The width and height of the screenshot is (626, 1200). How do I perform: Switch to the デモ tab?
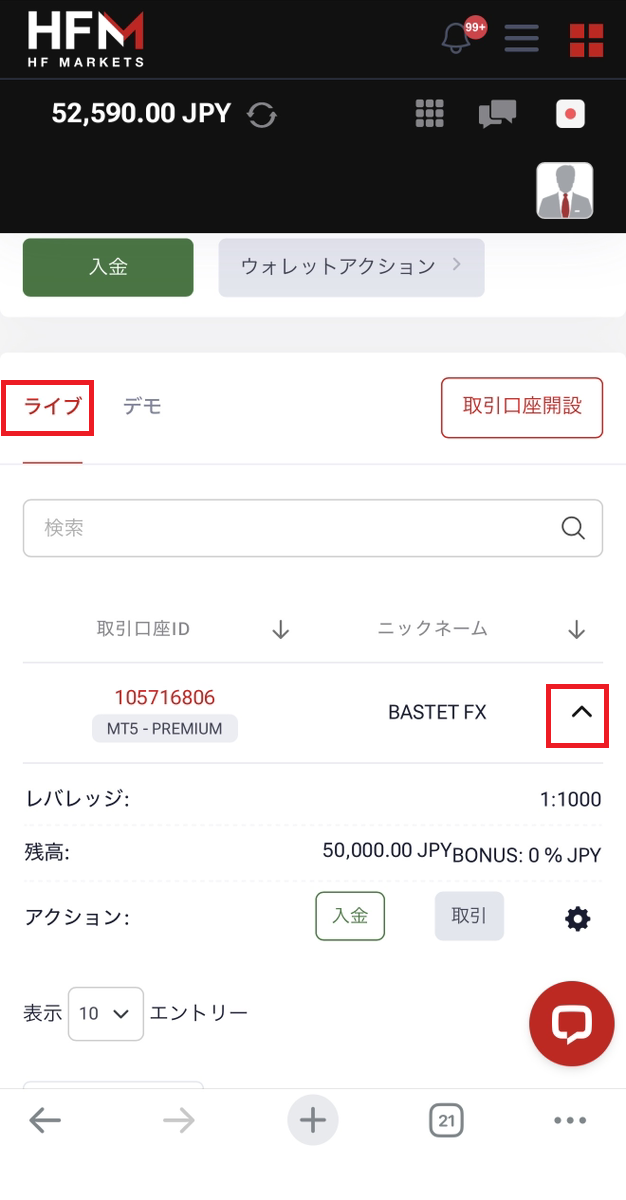[x=142, y=407]
